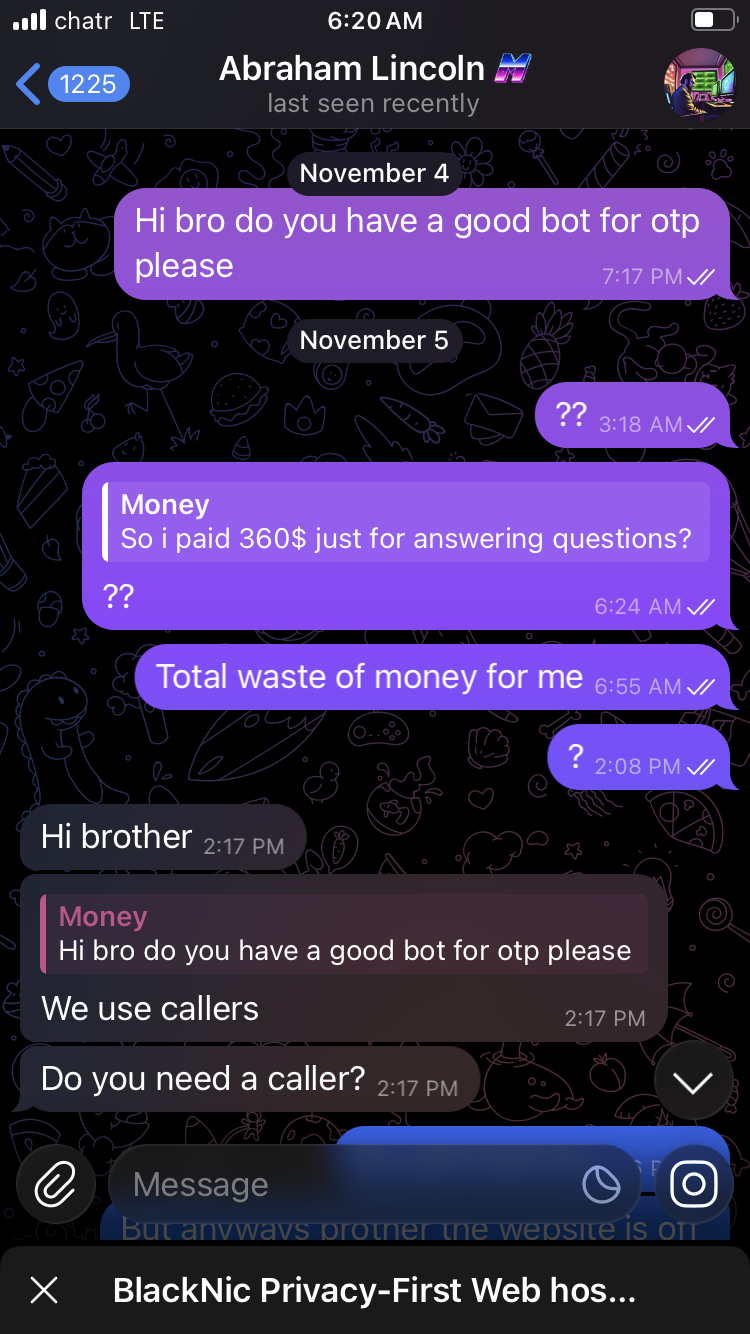Tap the 'November 4' date pill
The width and height of the screenshot is (750, 1334).
pos(374,173)
